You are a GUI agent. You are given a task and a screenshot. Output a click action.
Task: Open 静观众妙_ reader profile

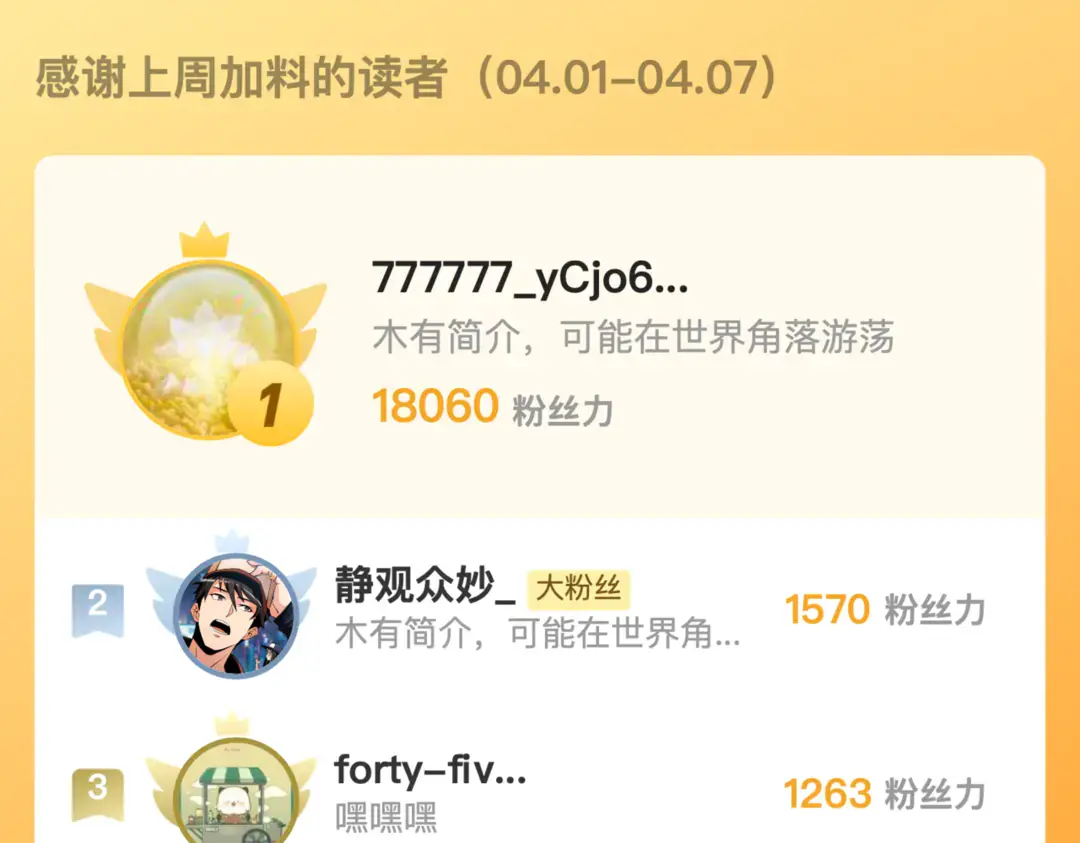pyautogui.click(x=425, y=586)
